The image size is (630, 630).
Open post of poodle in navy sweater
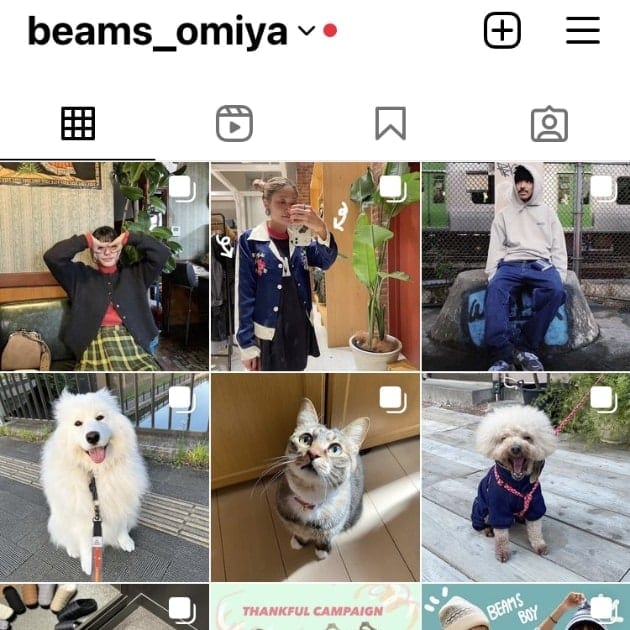[525, 477]
